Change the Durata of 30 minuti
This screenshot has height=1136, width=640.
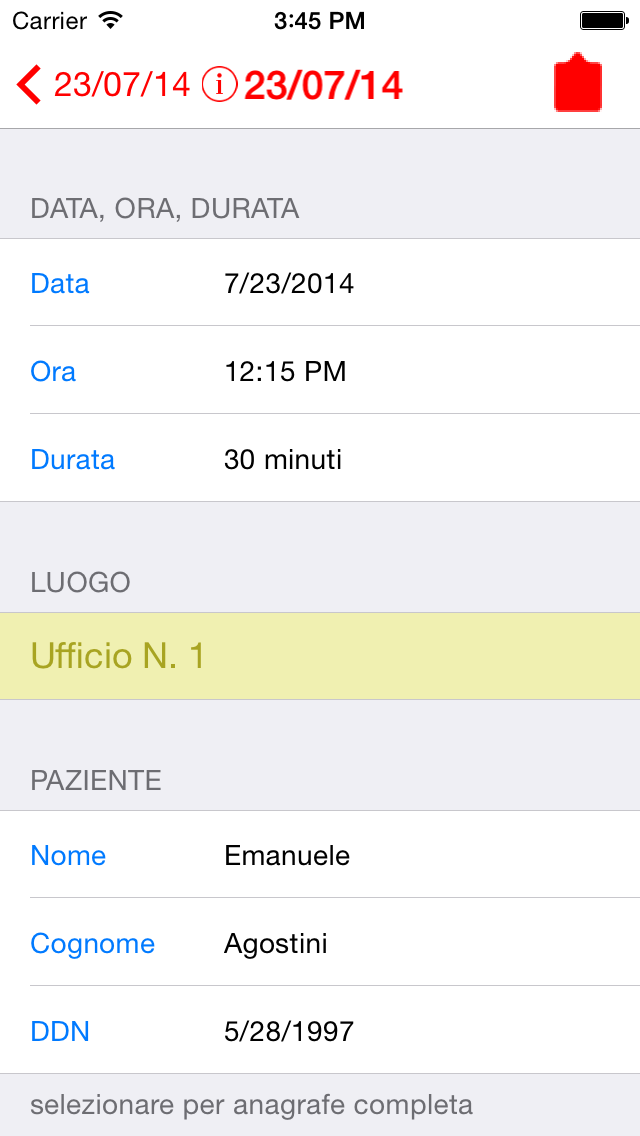tap(320, 459)
